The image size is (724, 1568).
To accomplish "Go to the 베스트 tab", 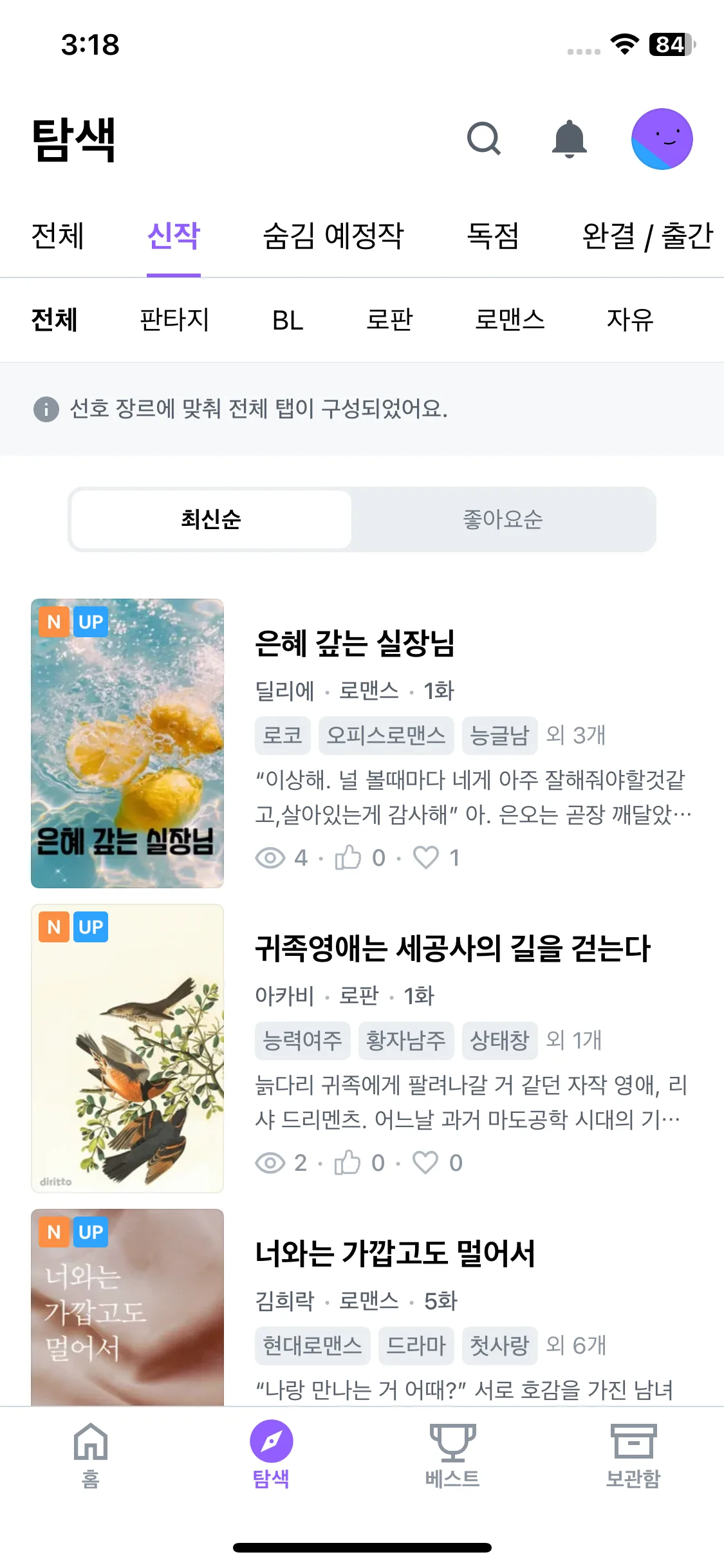I will (452, 1456).
